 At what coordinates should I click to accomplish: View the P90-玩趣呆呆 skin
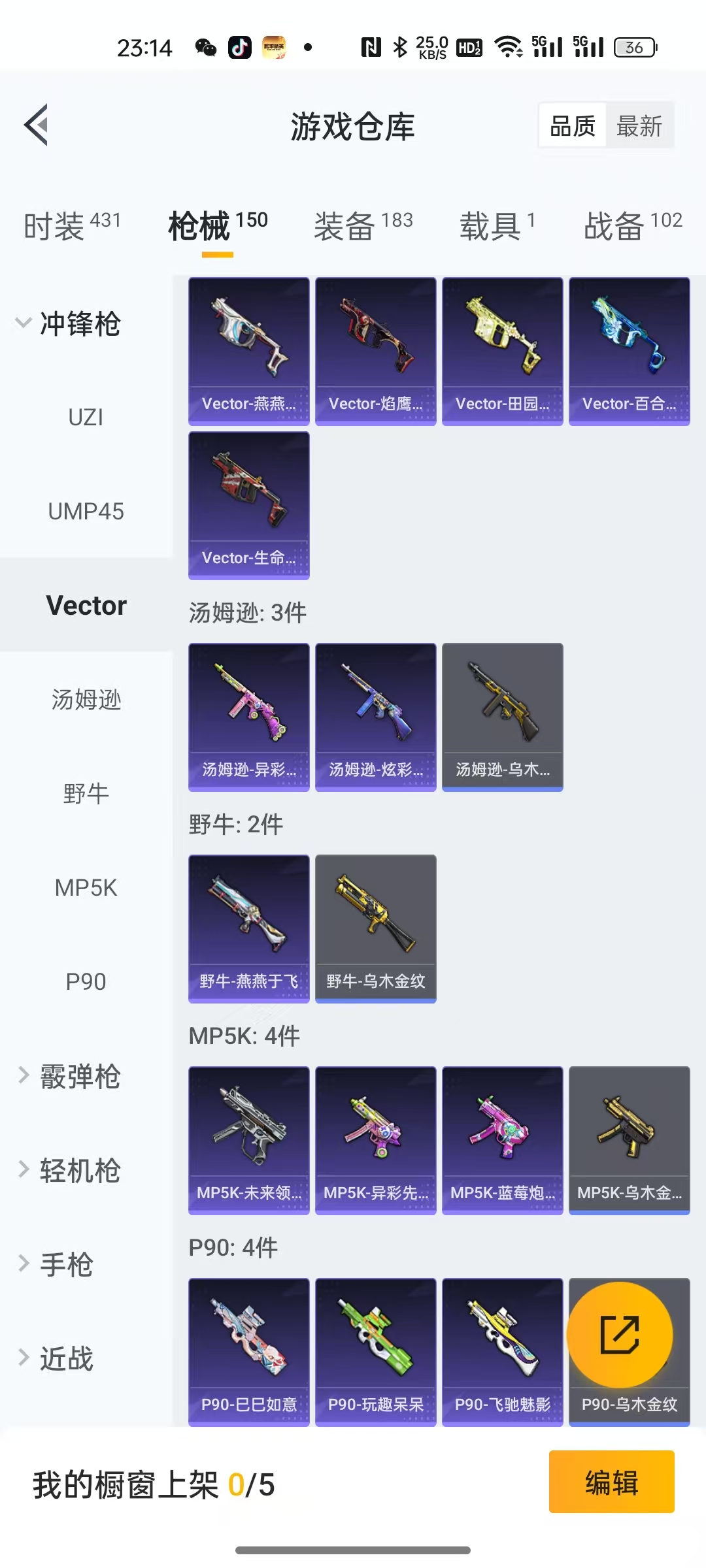coord(375,1352)
